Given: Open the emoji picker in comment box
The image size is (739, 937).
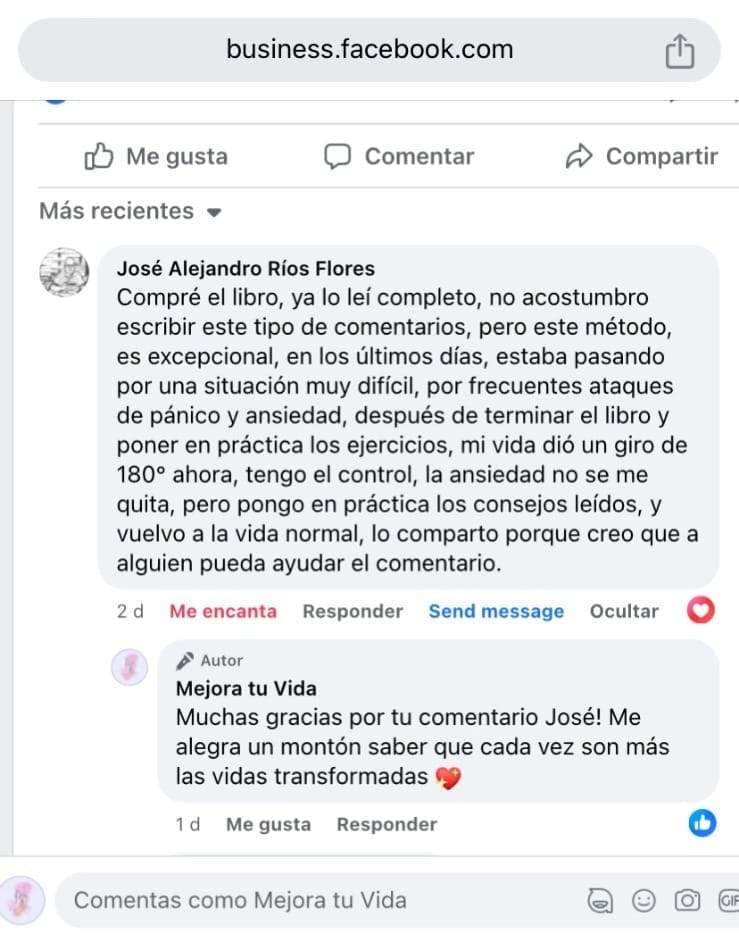Looking at the screenshot, I should pos(644,901).
